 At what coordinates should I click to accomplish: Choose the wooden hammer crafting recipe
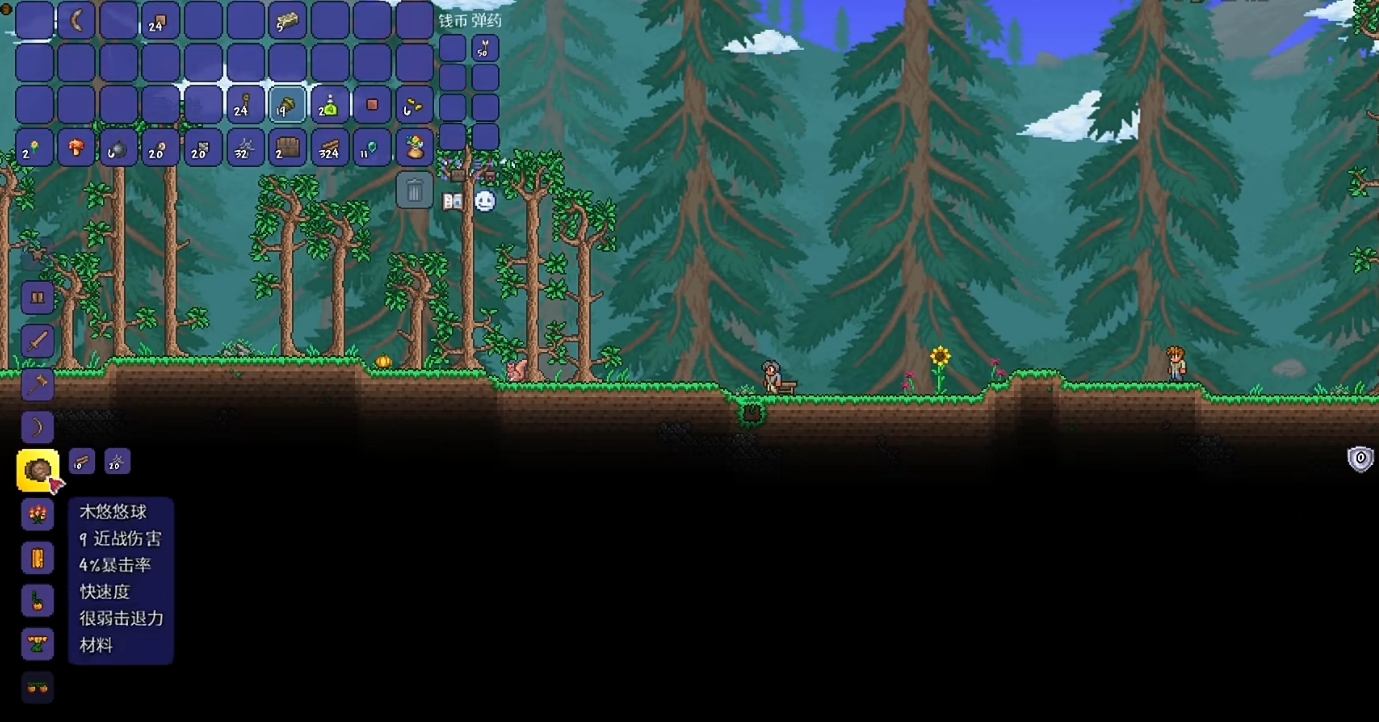point(37,384)
